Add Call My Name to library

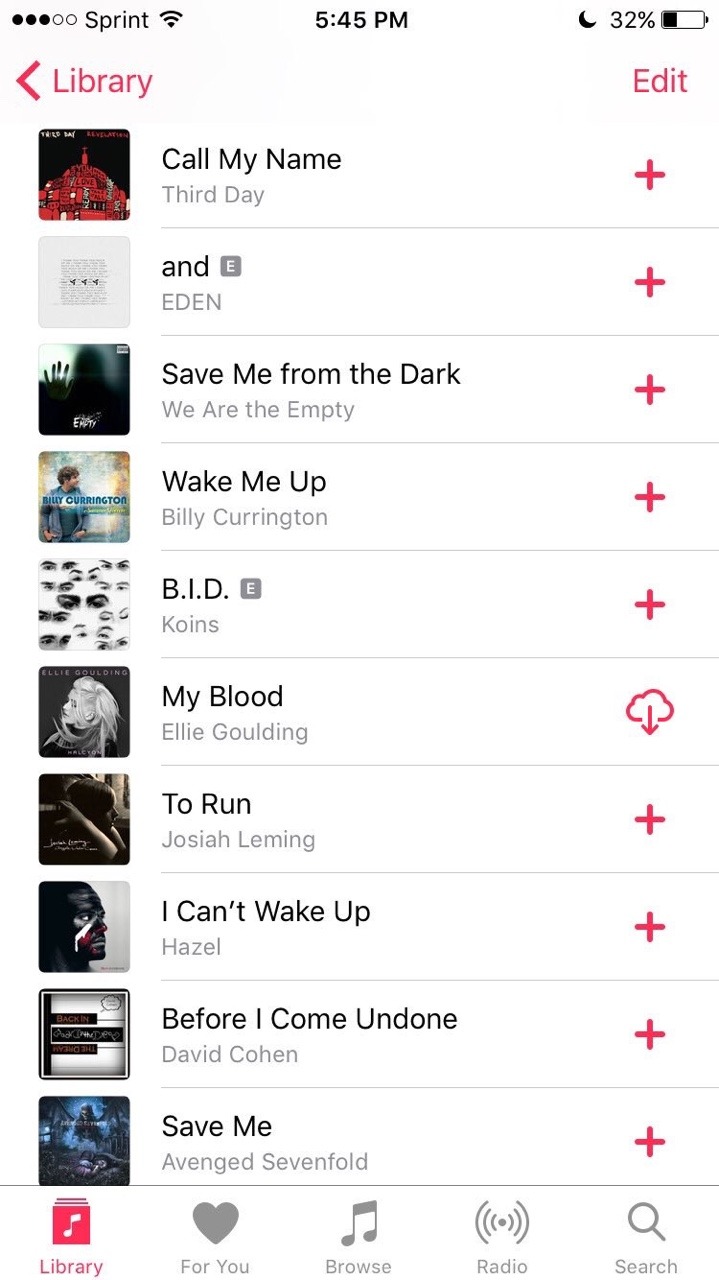click(x=650, y=175)
